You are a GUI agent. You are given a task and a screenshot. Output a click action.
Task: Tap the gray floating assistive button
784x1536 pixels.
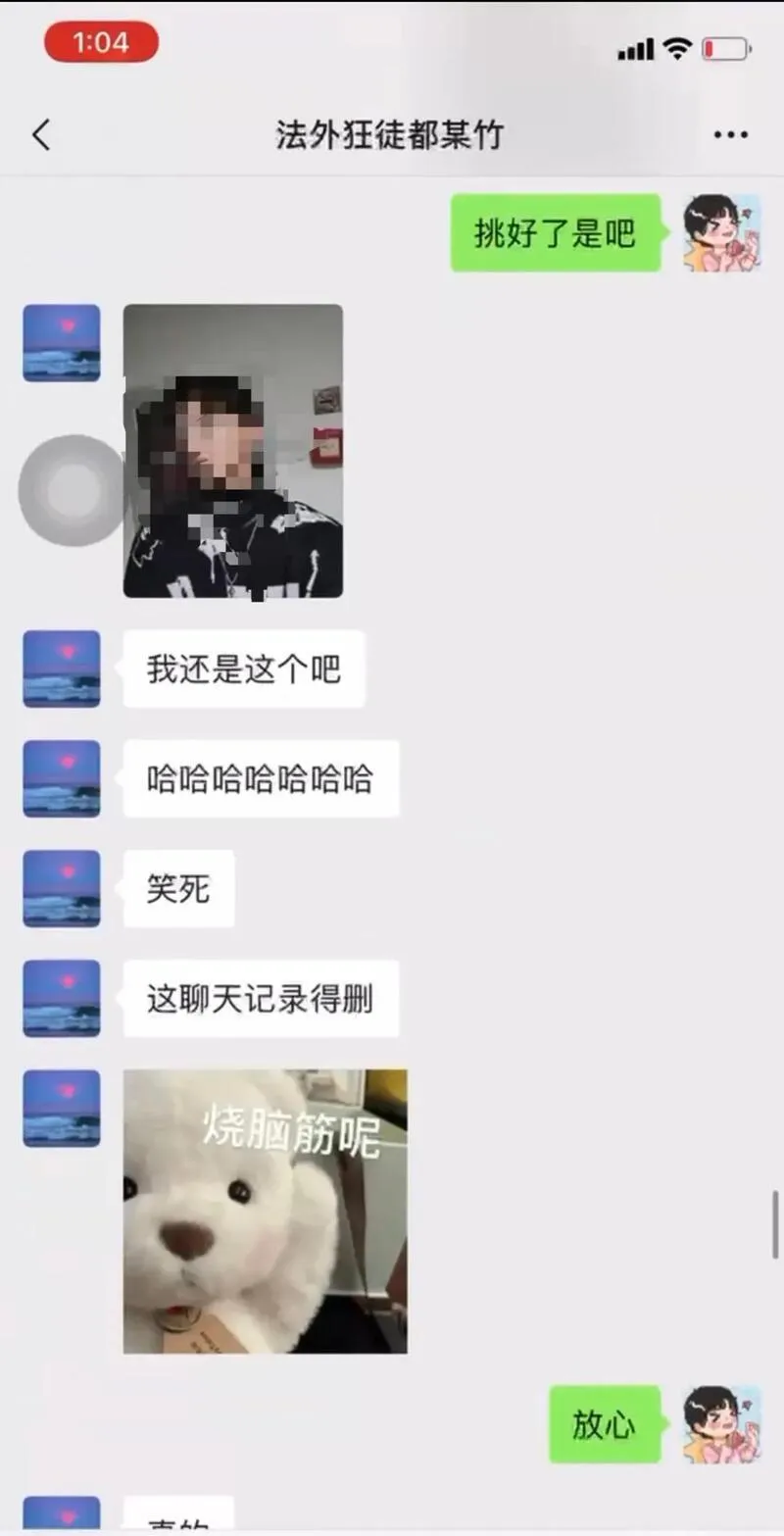[71, 490]
